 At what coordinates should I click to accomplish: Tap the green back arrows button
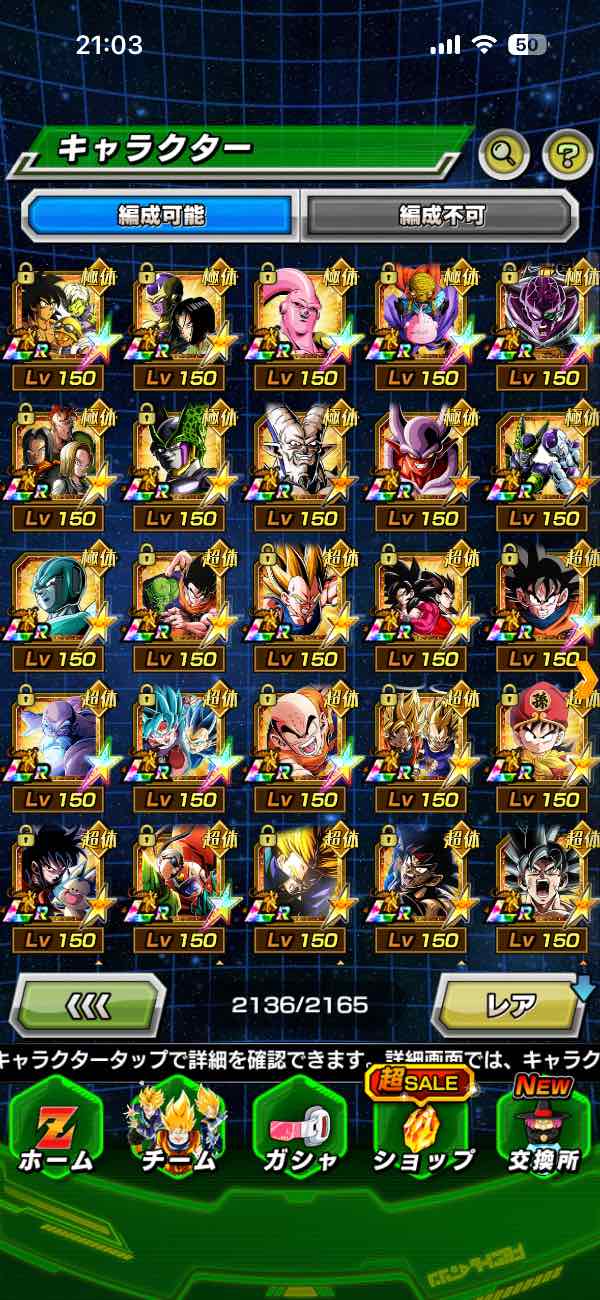point(88,1004)
